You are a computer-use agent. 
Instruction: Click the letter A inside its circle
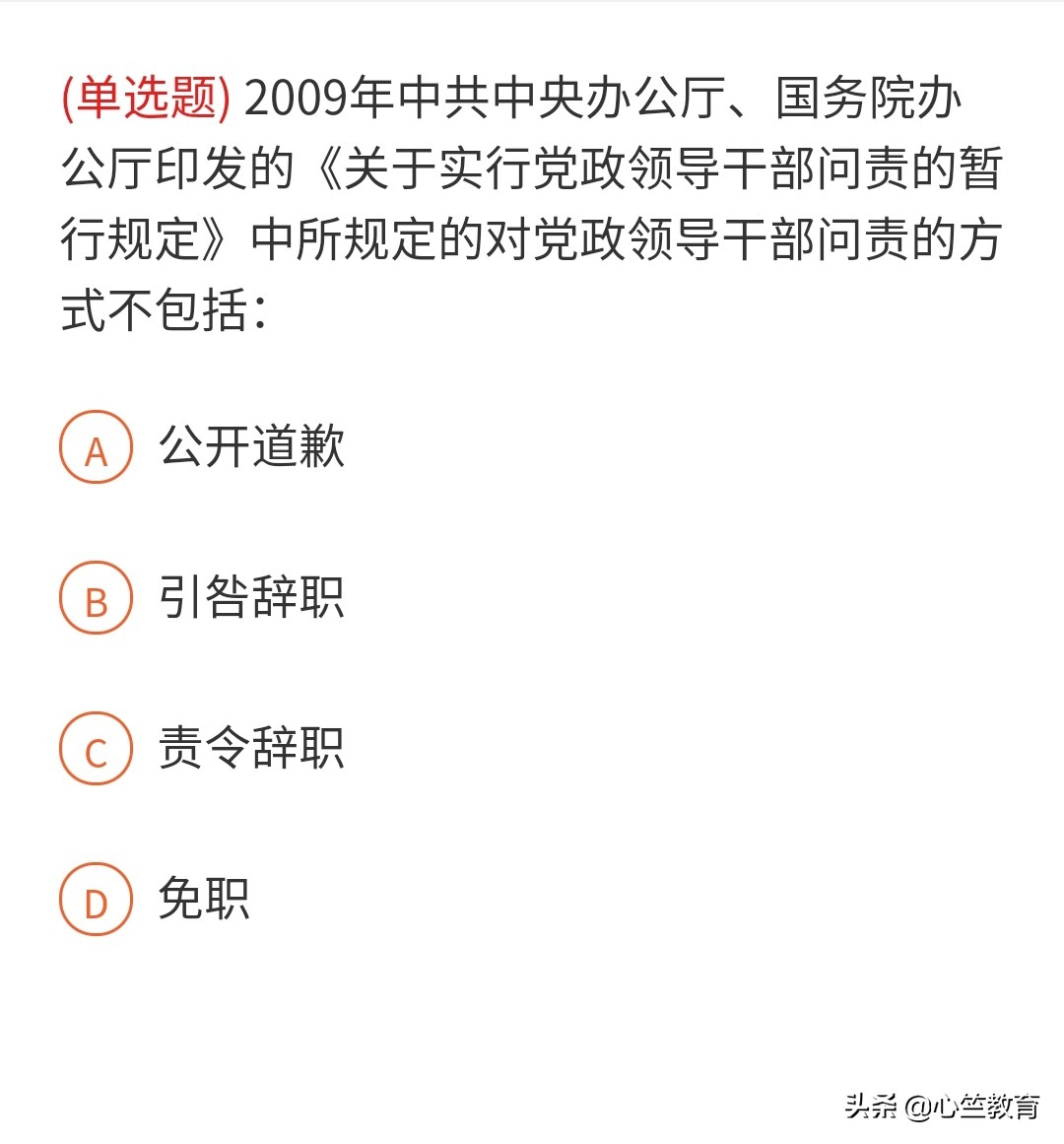[96, 449]
